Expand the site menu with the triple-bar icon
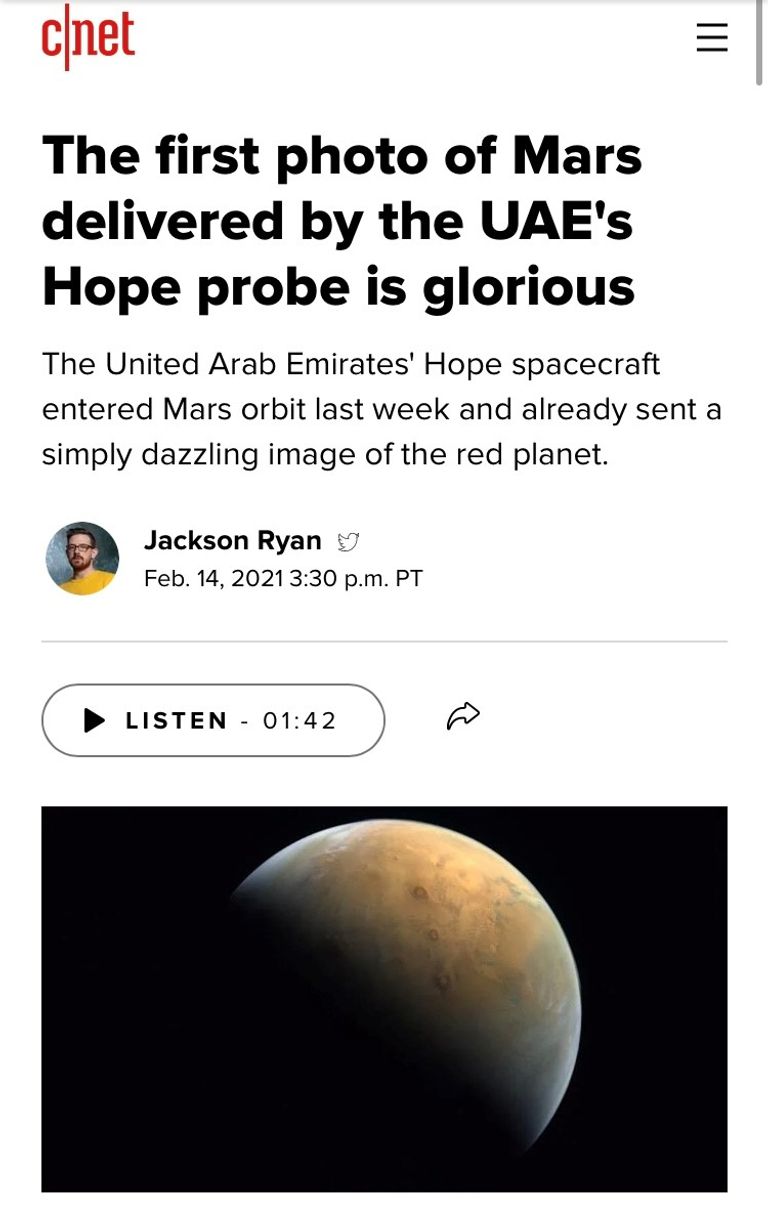The width and height of the screenshot is (768, 1206). click(x=711, y=38)
